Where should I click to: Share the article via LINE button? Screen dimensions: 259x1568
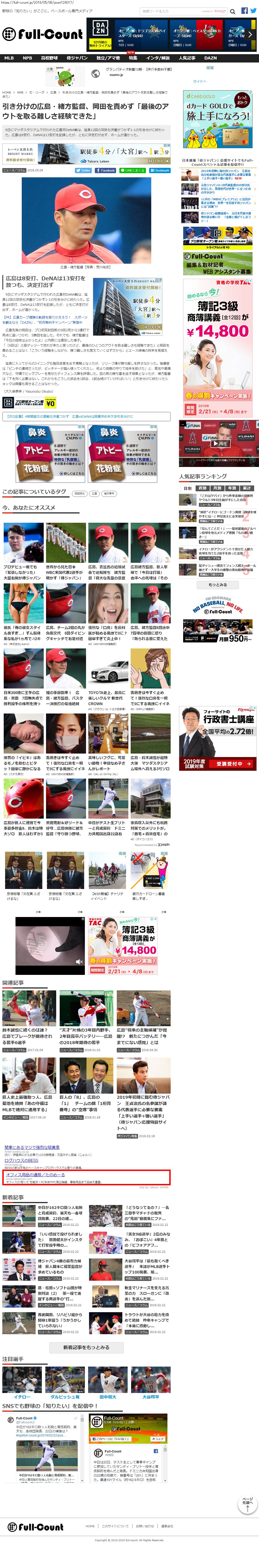[x=133, y=170]
